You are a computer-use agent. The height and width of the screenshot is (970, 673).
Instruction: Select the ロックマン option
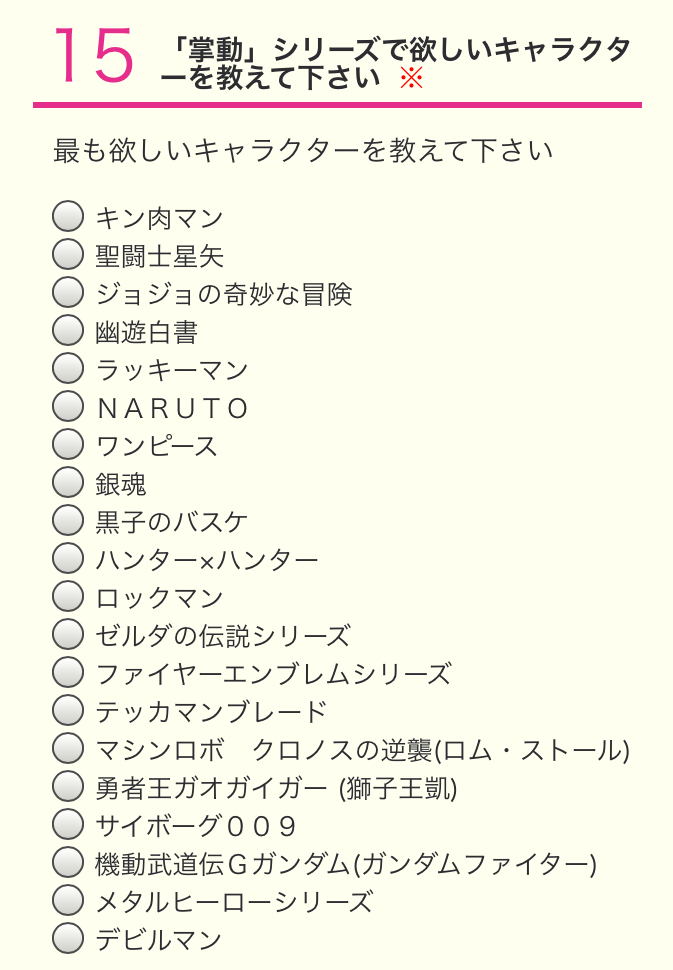pyautogui.click(x=67, y=596)
